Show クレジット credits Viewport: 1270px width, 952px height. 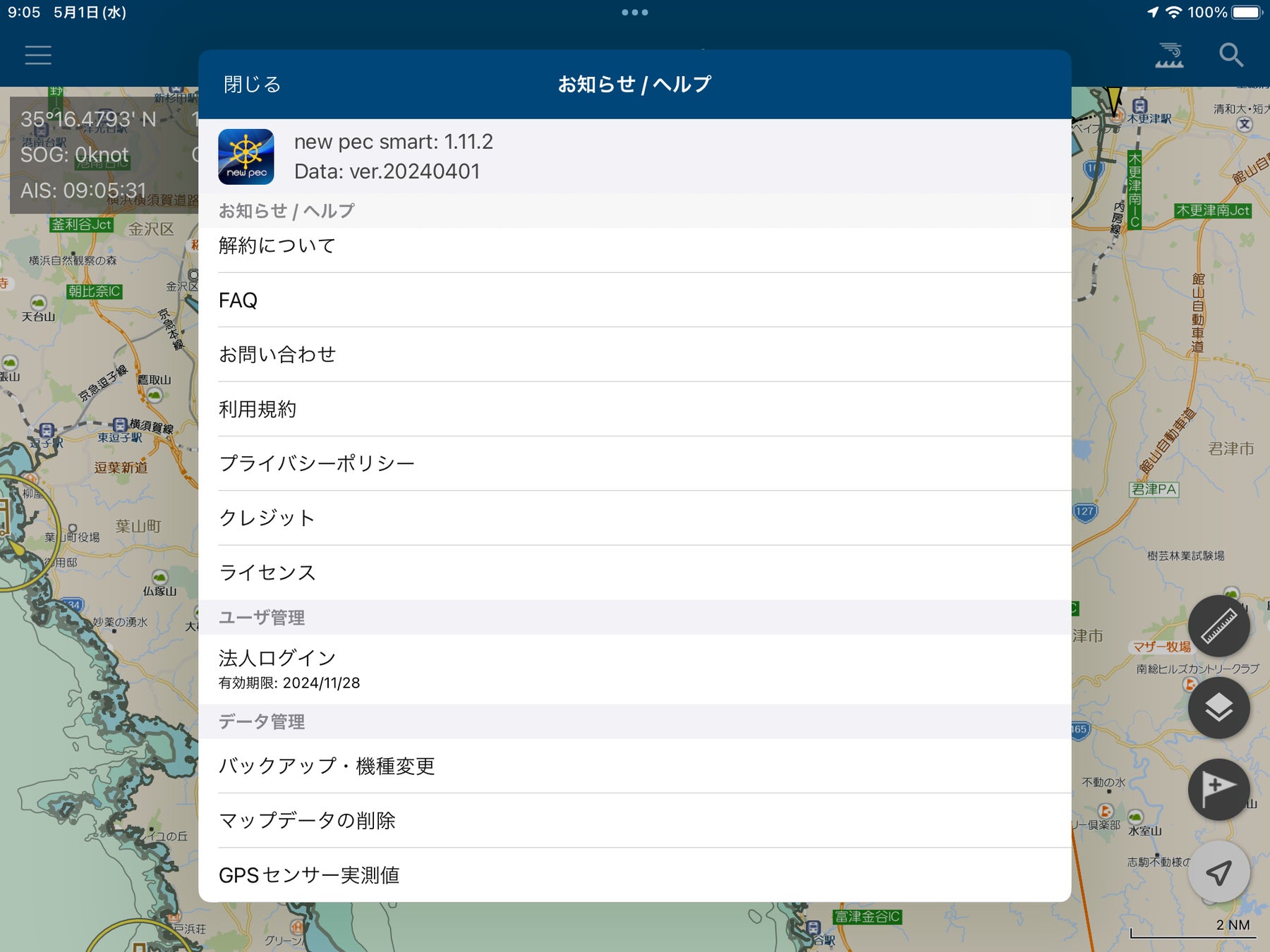coord(634,518)
